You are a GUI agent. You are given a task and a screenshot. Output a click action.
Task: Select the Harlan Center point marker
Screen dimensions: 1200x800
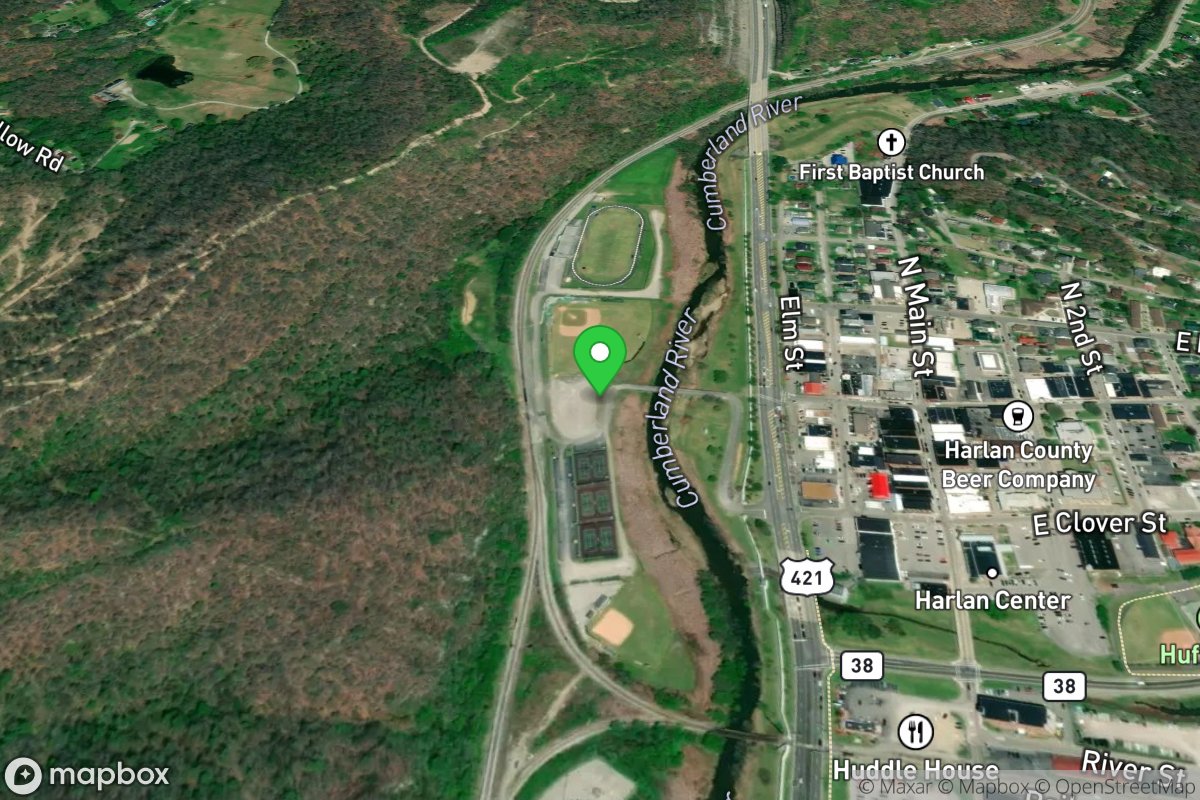click(x=992, y=572)
